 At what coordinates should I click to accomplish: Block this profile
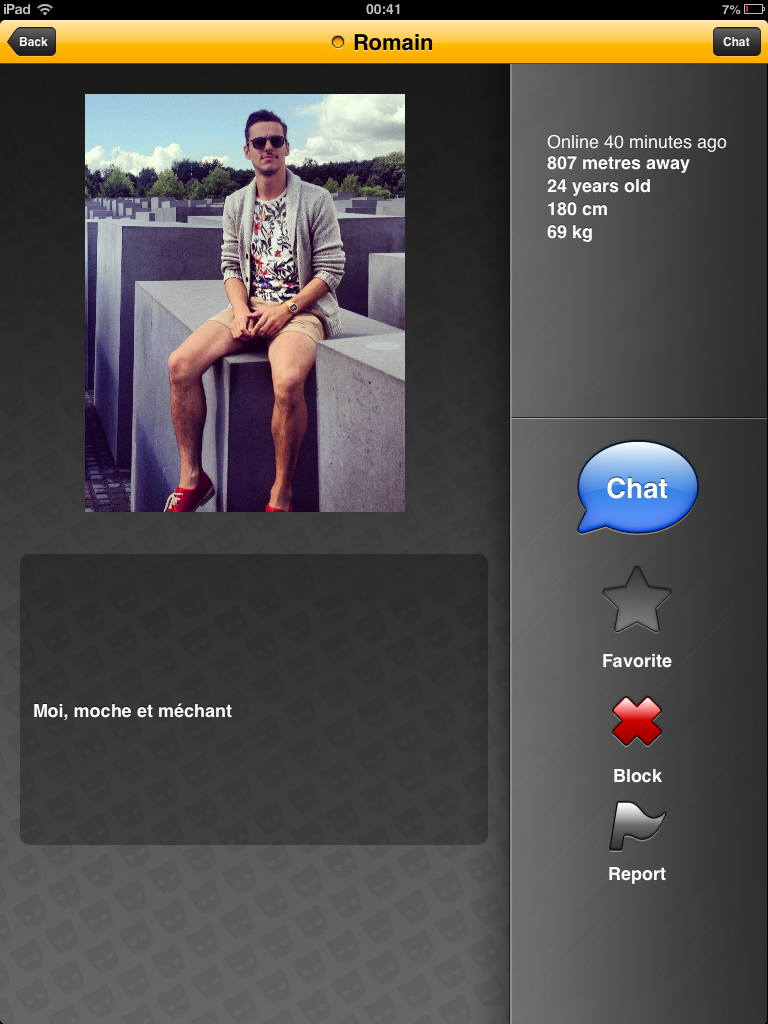(x=637, y=722)
